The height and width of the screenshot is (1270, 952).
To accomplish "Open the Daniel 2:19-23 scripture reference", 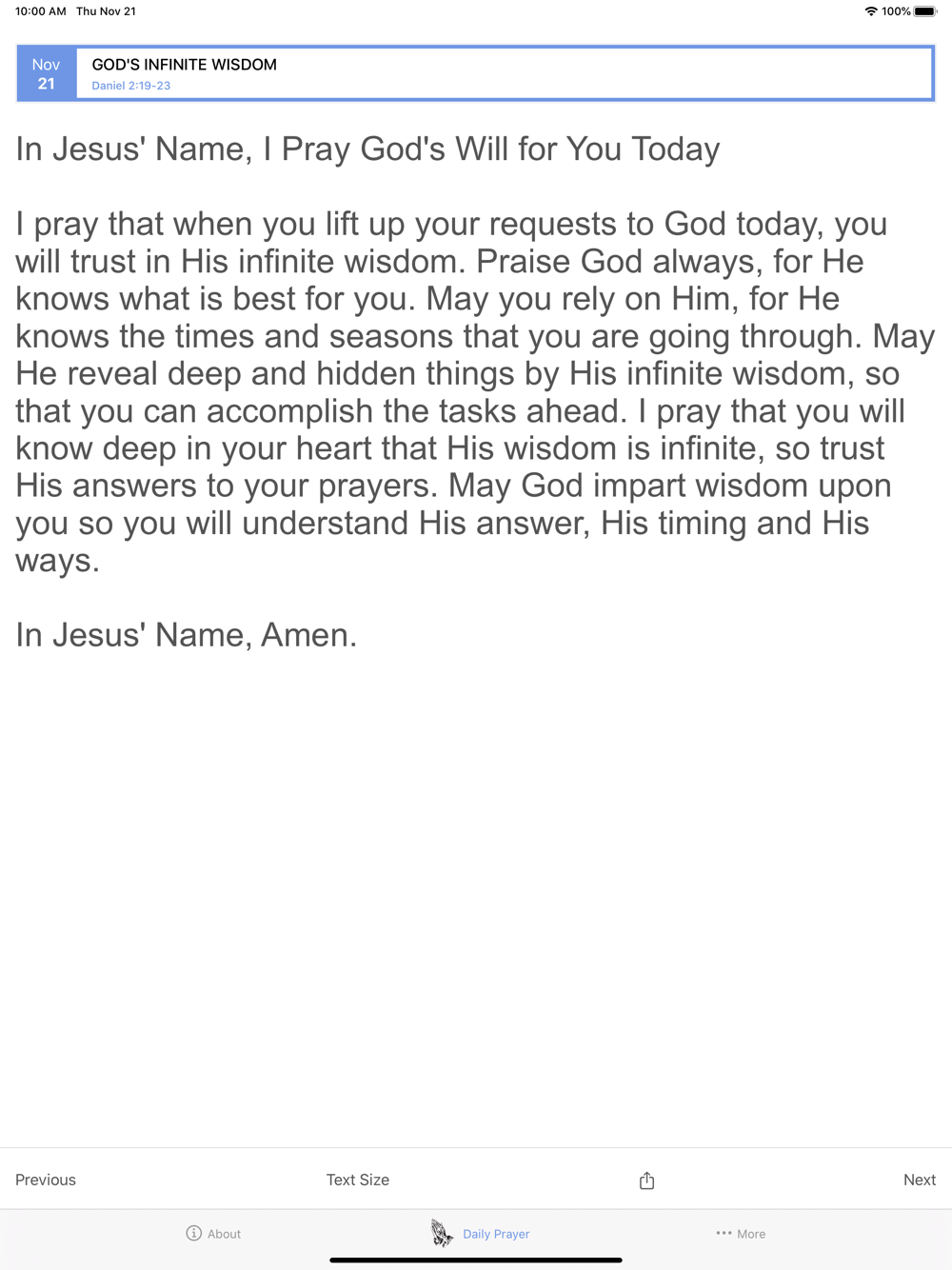I will [131, 86].
